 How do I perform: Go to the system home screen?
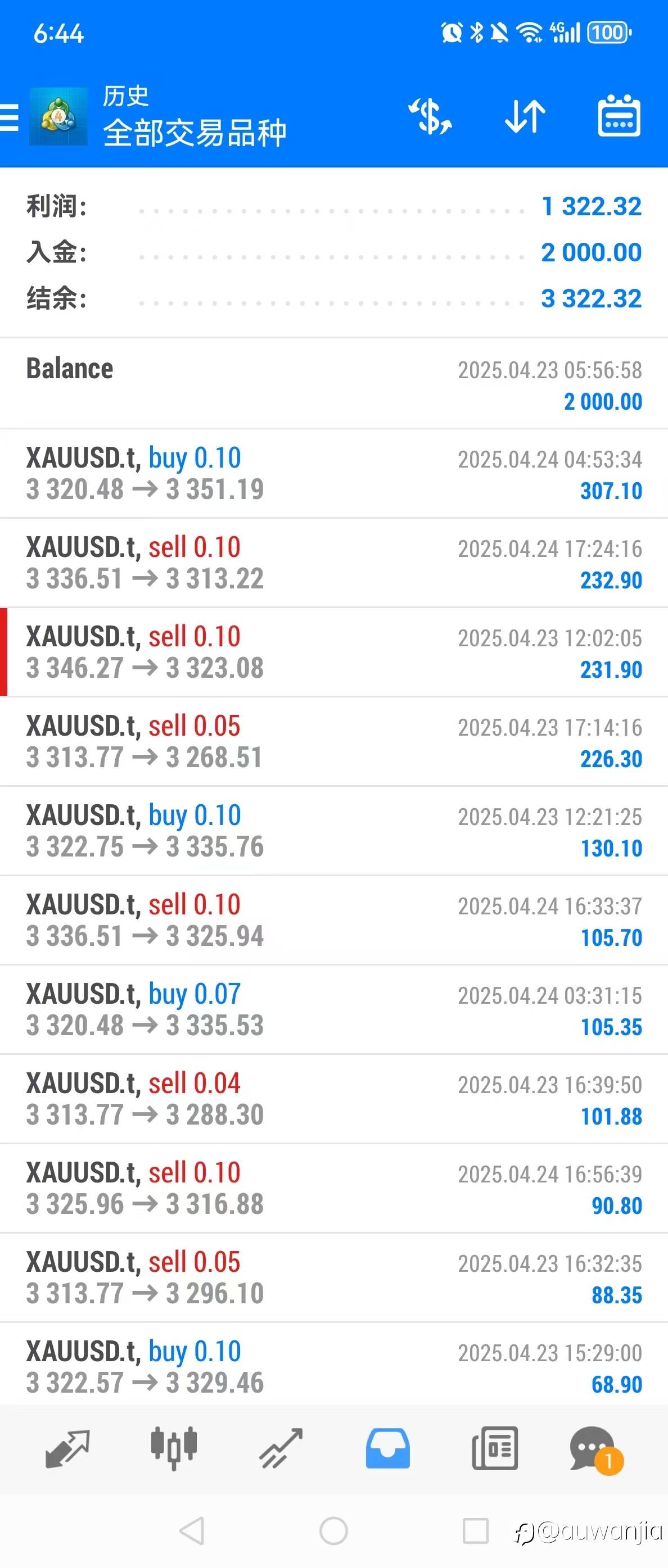pyautogui.click(x=333, y=1531)
